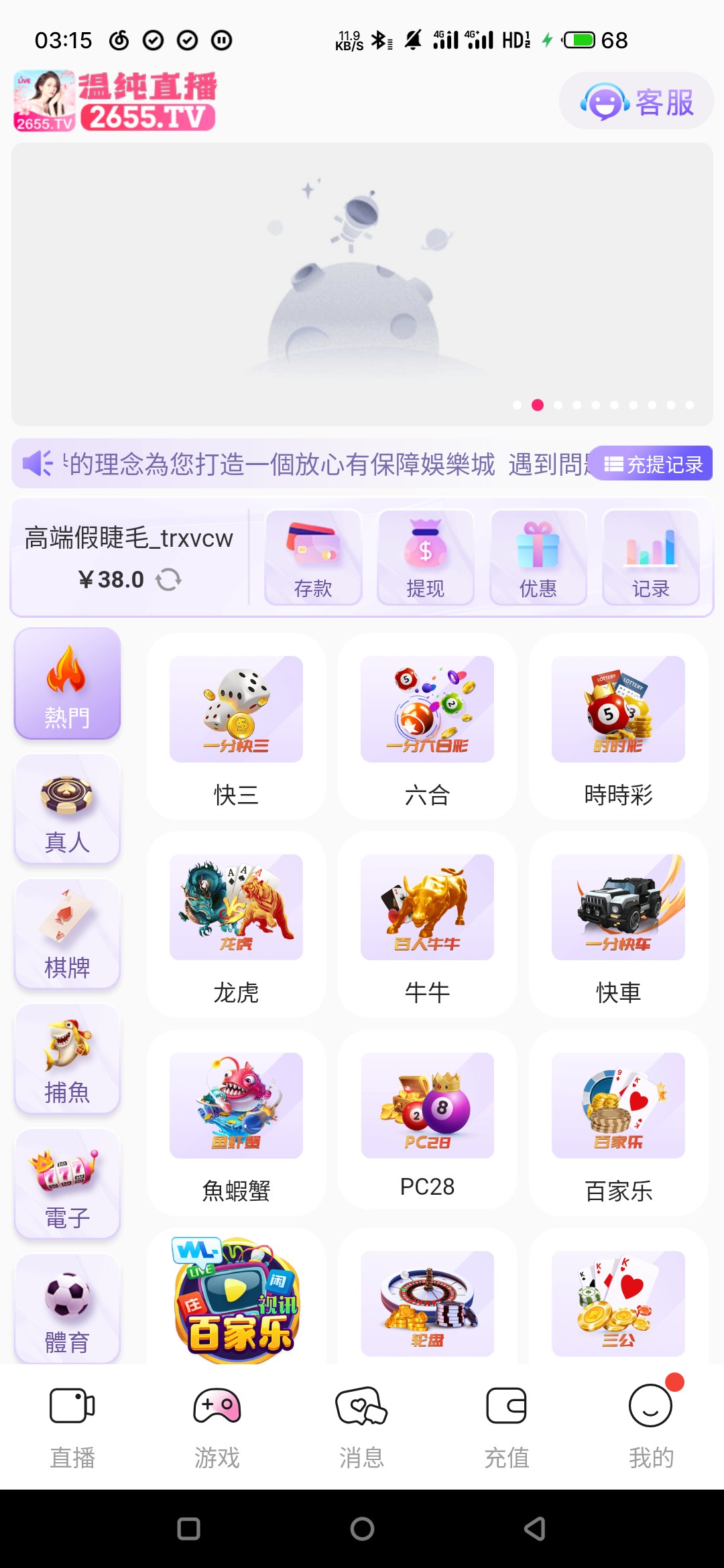Tap the 存款 deposit button
This screenshot has height=1568, width=724.
(313, 558)
